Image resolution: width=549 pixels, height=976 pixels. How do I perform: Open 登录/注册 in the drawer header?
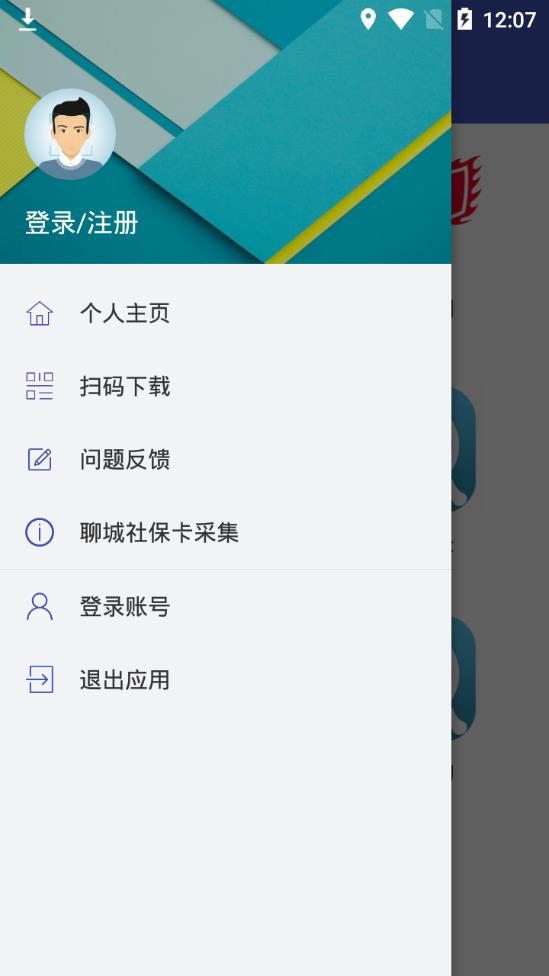(x=82, y=223)
